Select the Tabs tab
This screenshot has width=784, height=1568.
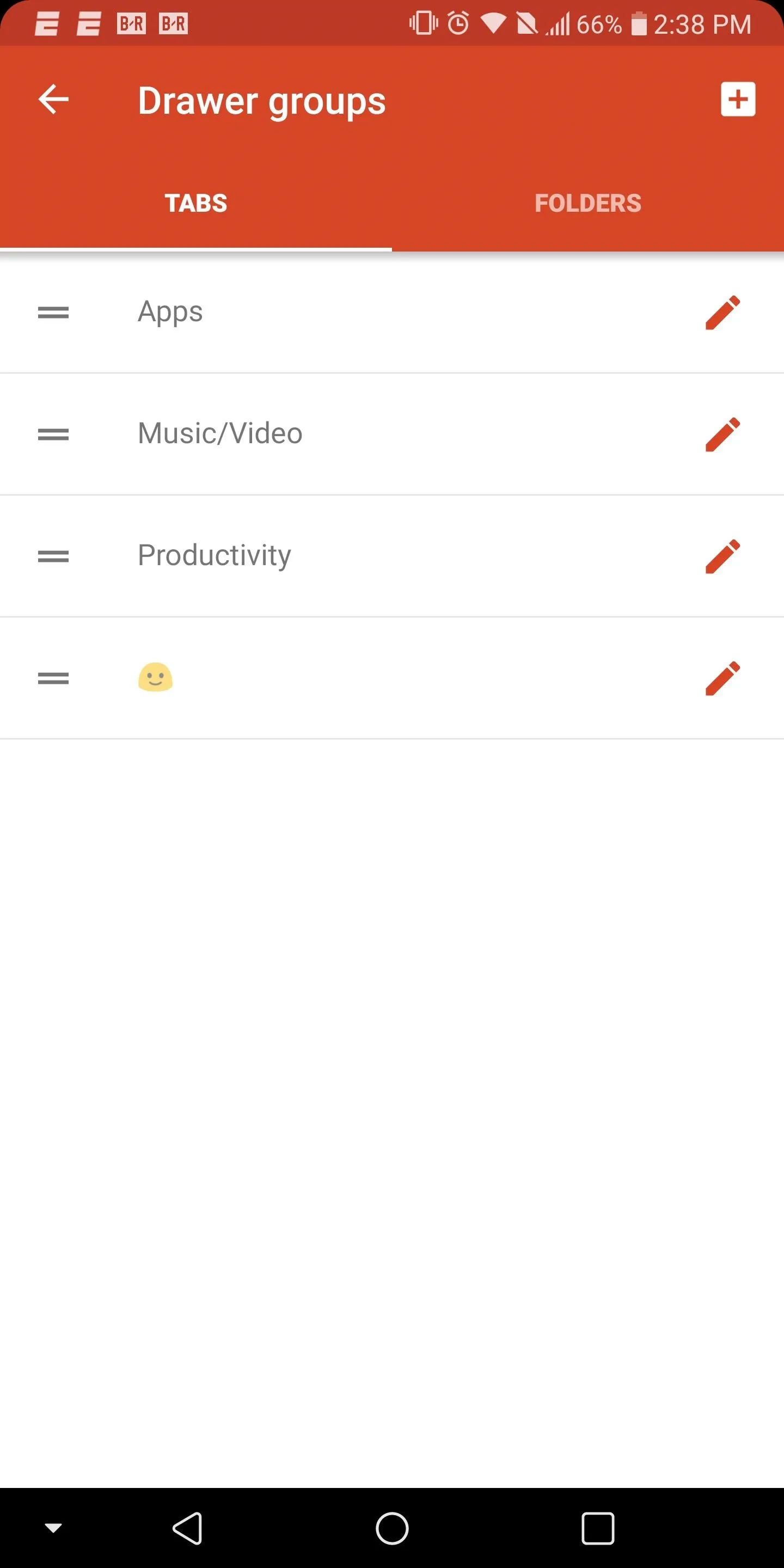click(x=196, y=203)
